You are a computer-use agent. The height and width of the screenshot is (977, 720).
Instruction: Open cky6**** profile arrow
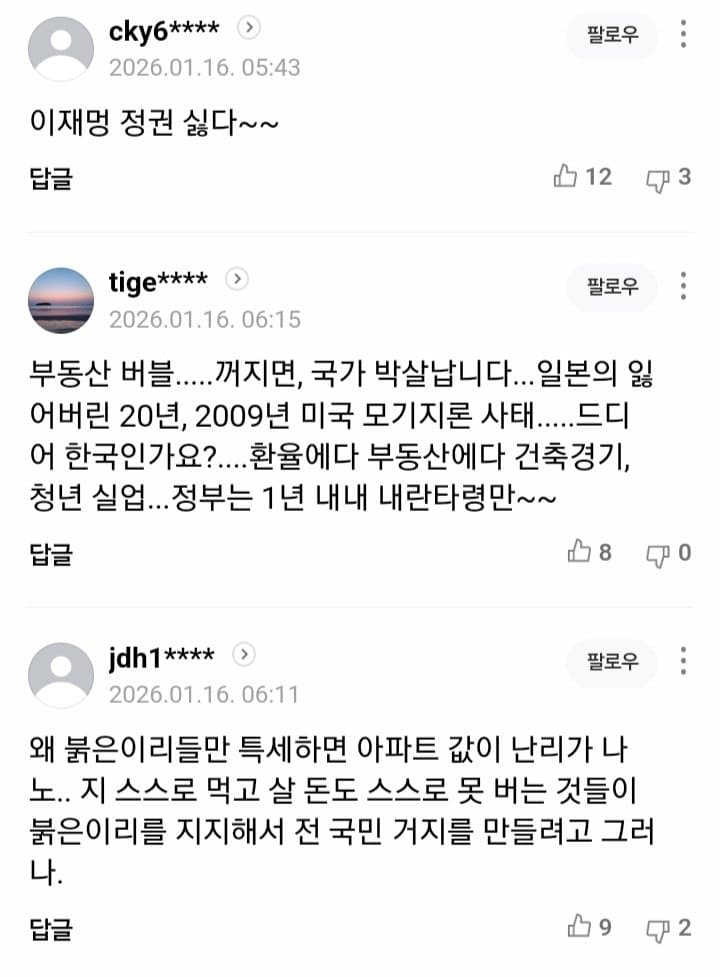click(251, 28)
